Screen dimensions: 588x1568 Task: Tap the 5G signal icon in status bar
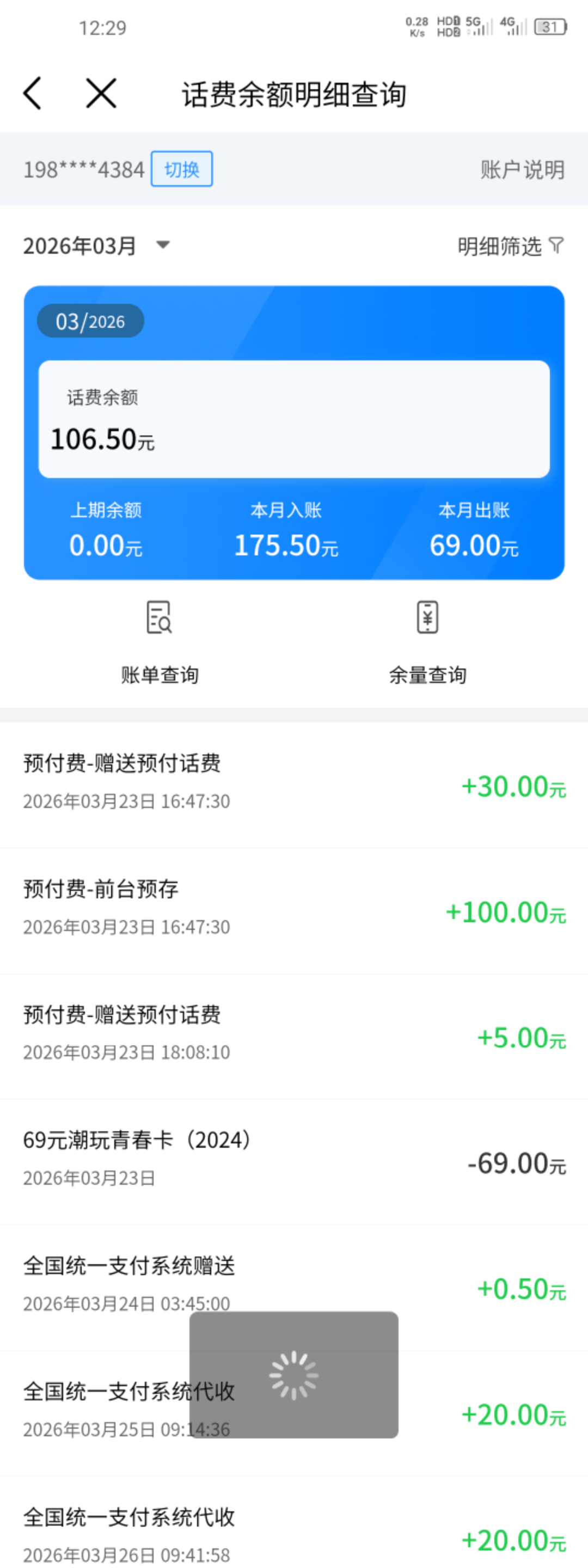coord(475,26)
